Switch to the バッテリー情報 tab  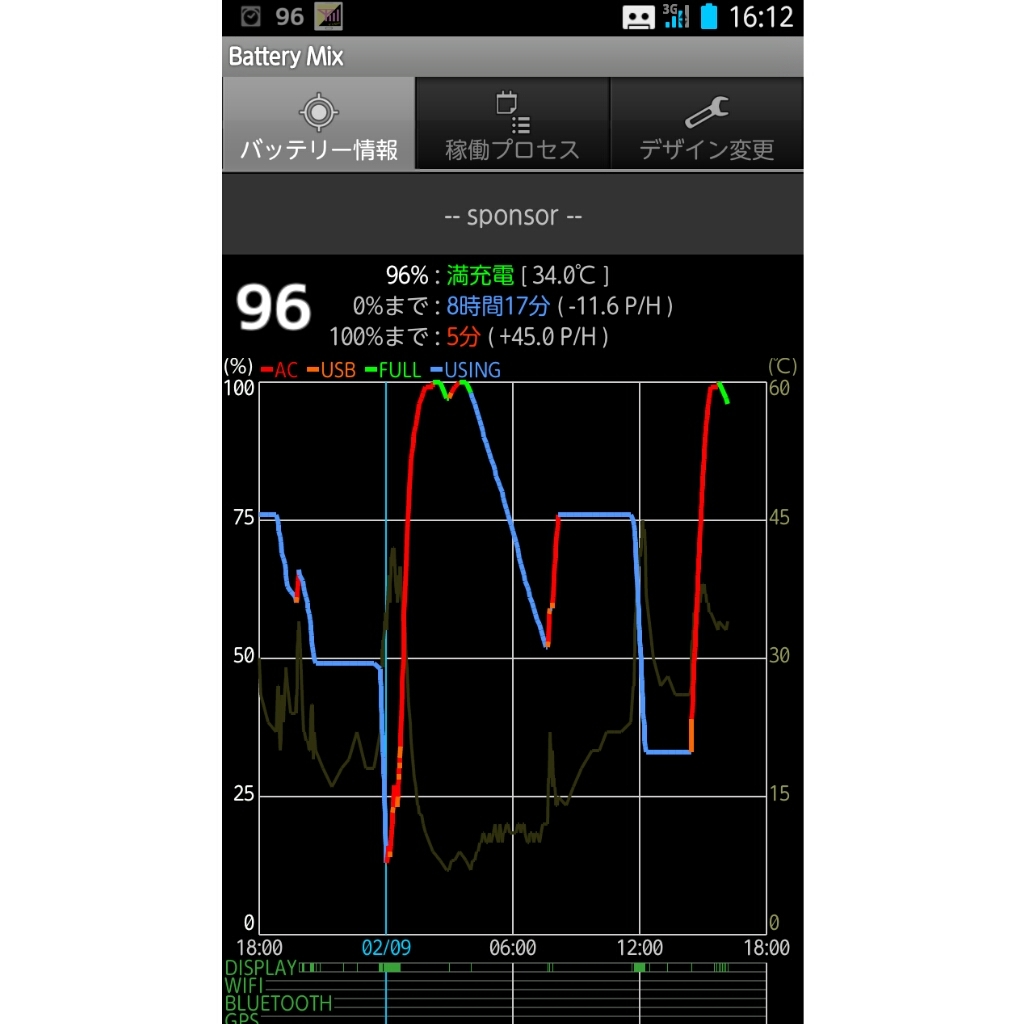318,125
